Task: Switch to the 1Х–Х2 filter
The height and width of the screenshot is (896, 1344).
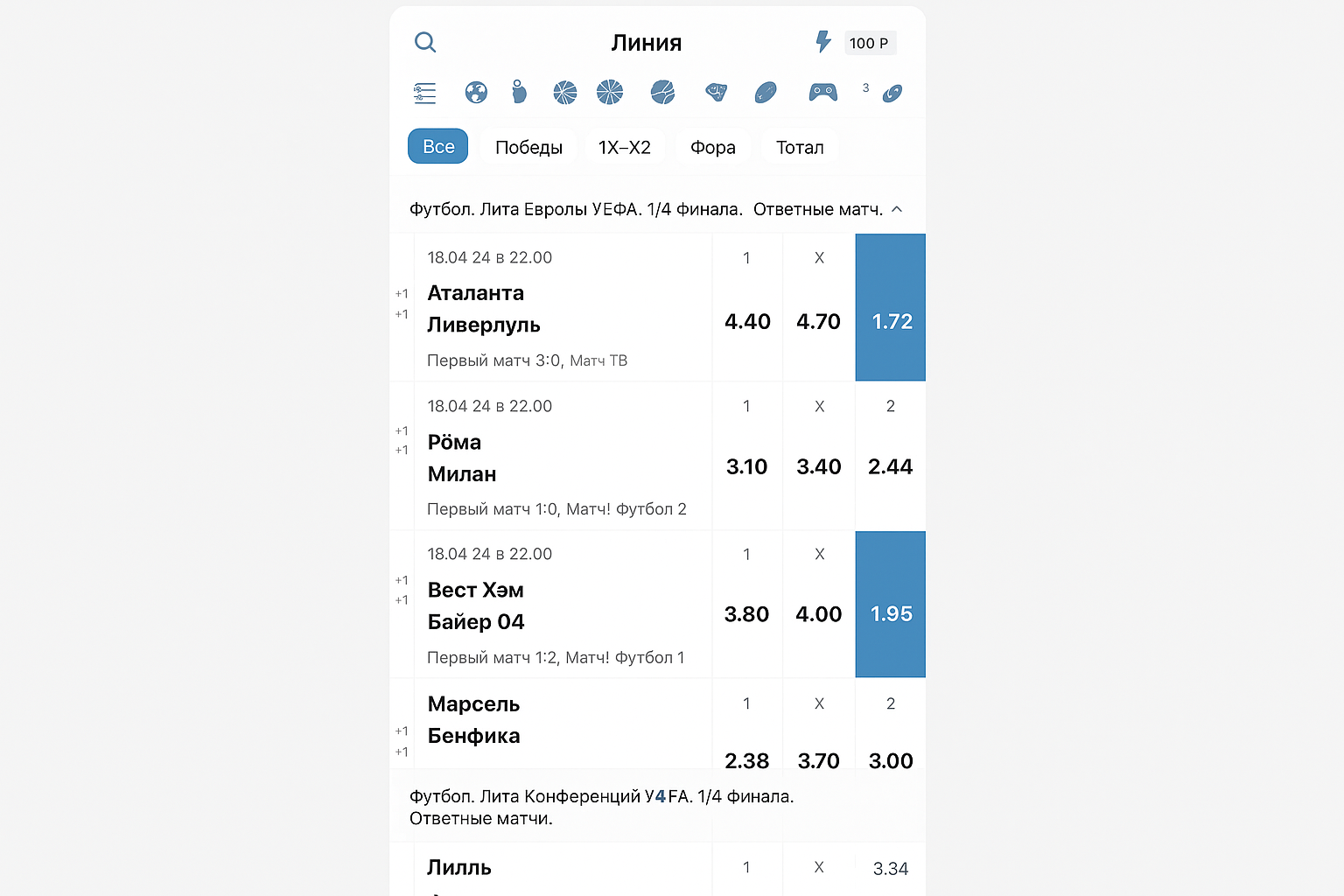Action: (x=624, y=147)
